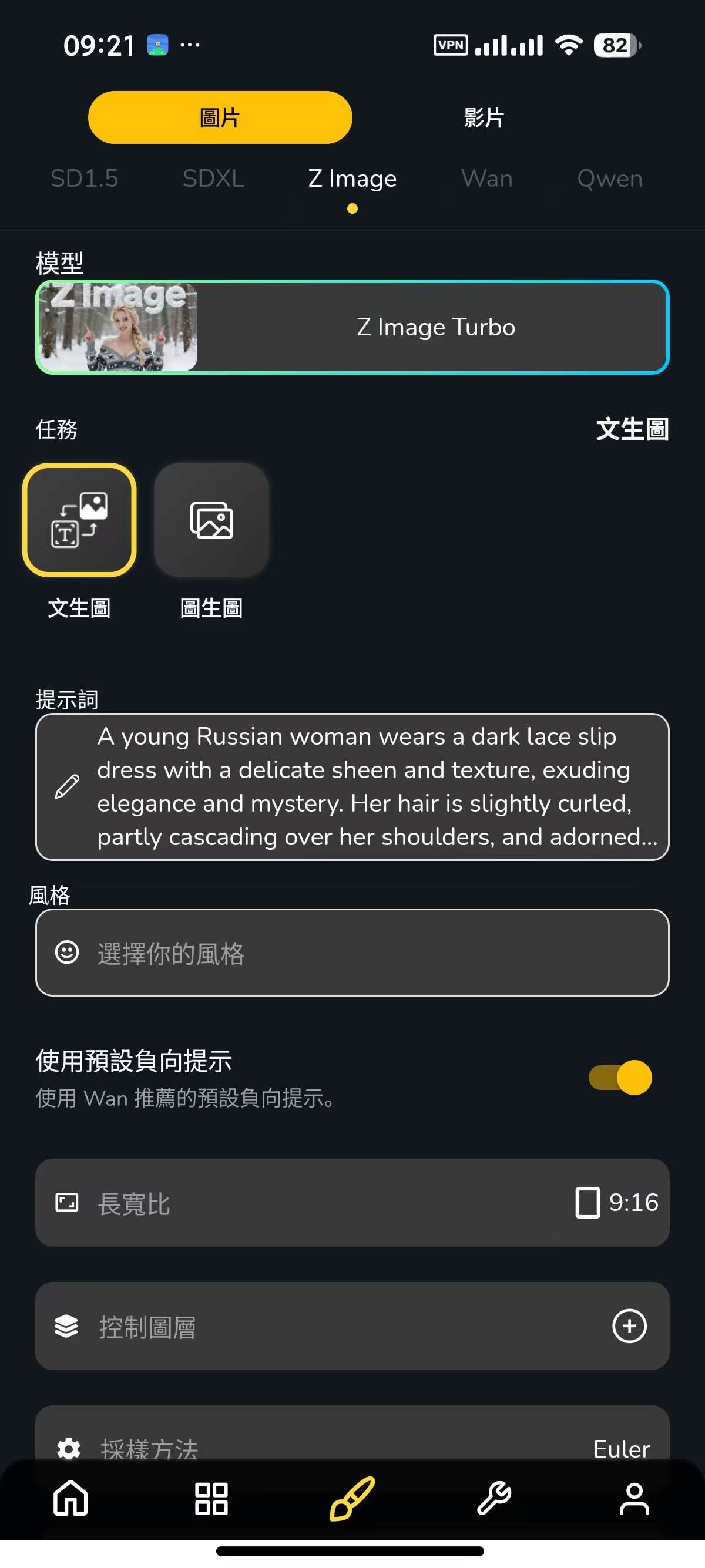Screen dimensions: 705x1568
Task: Open the grid gallery tab
Action: click(211, 1498)
